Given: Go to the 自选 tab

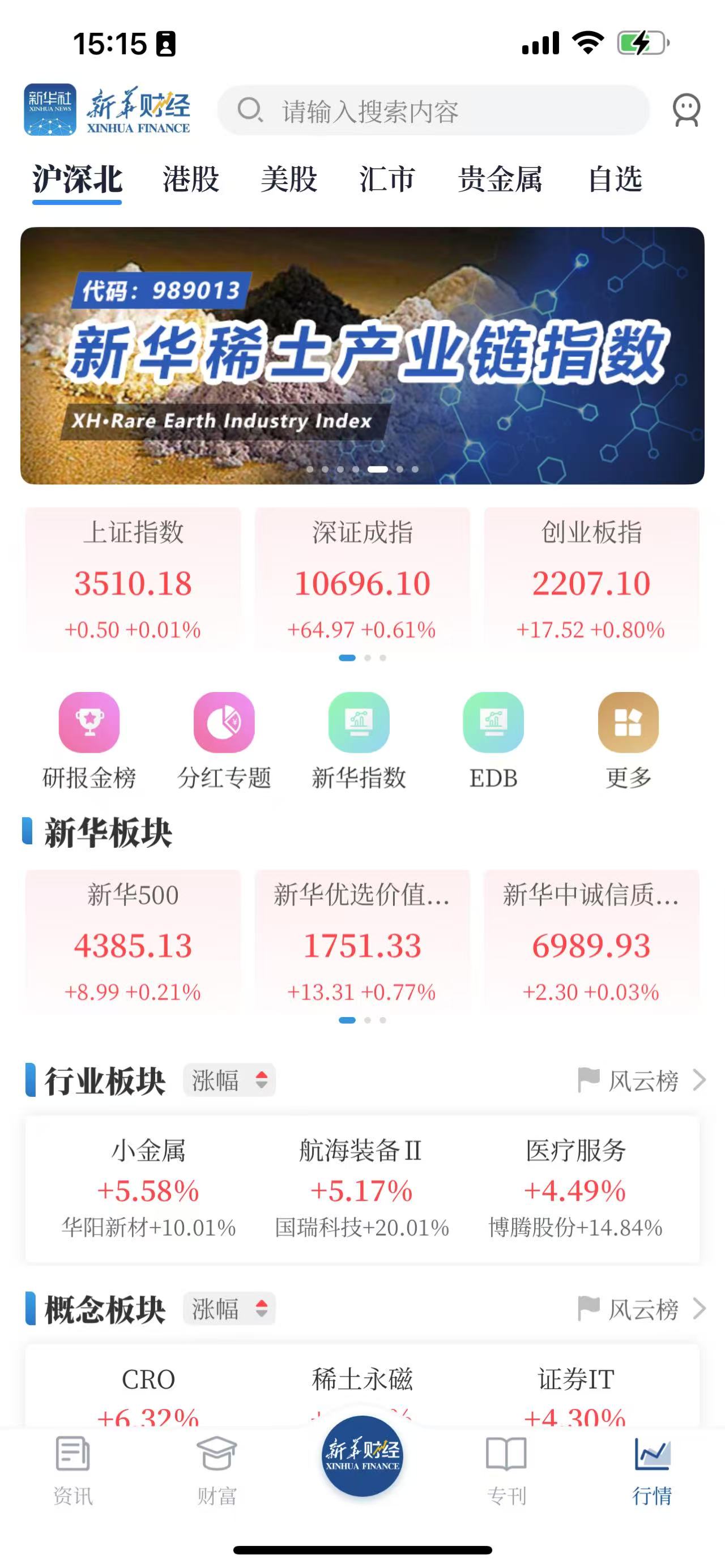Looking at the screenshot, I should [x=615, y=180].
